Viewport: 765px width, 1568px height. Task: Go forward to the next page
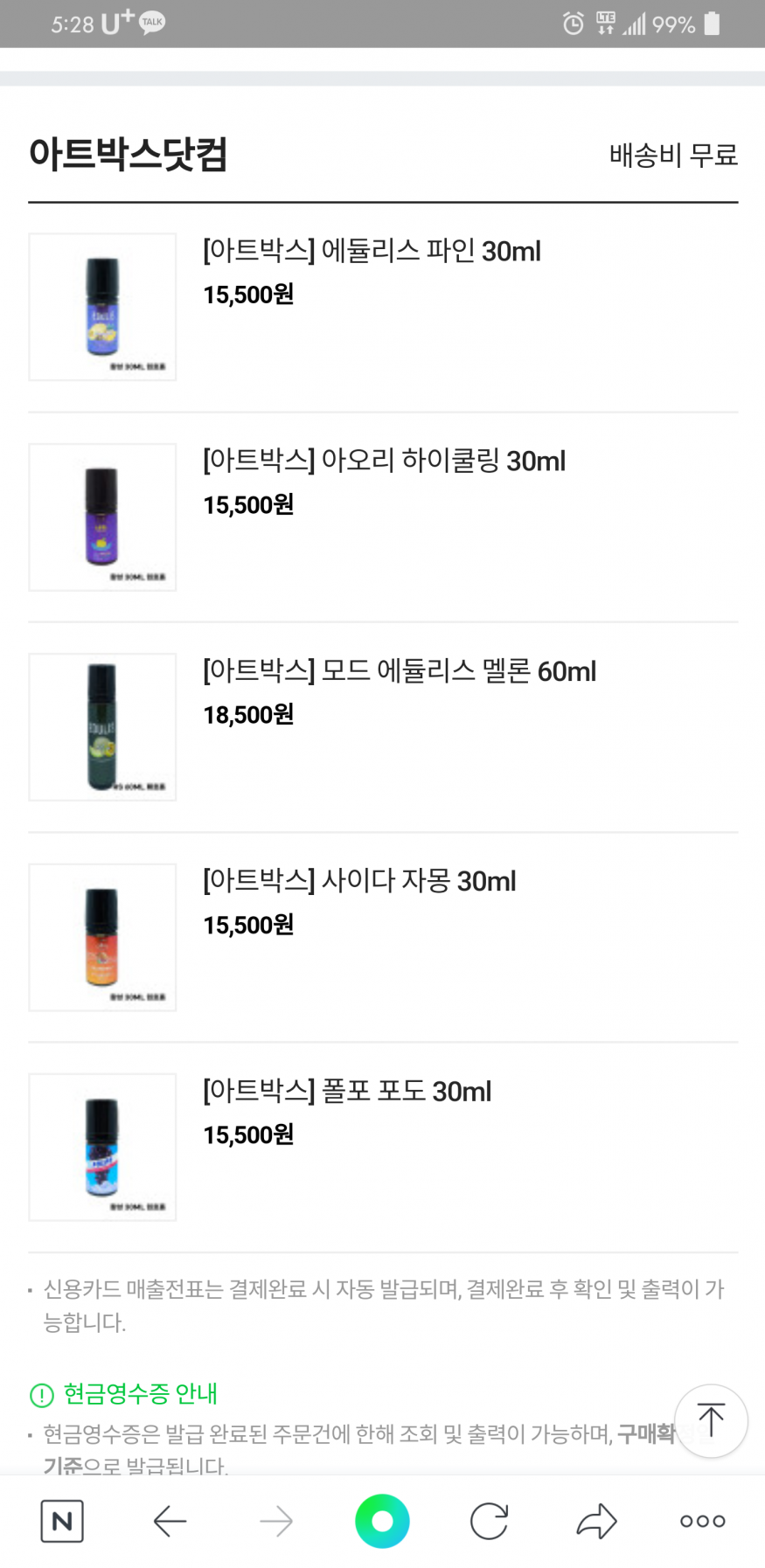276,1522
